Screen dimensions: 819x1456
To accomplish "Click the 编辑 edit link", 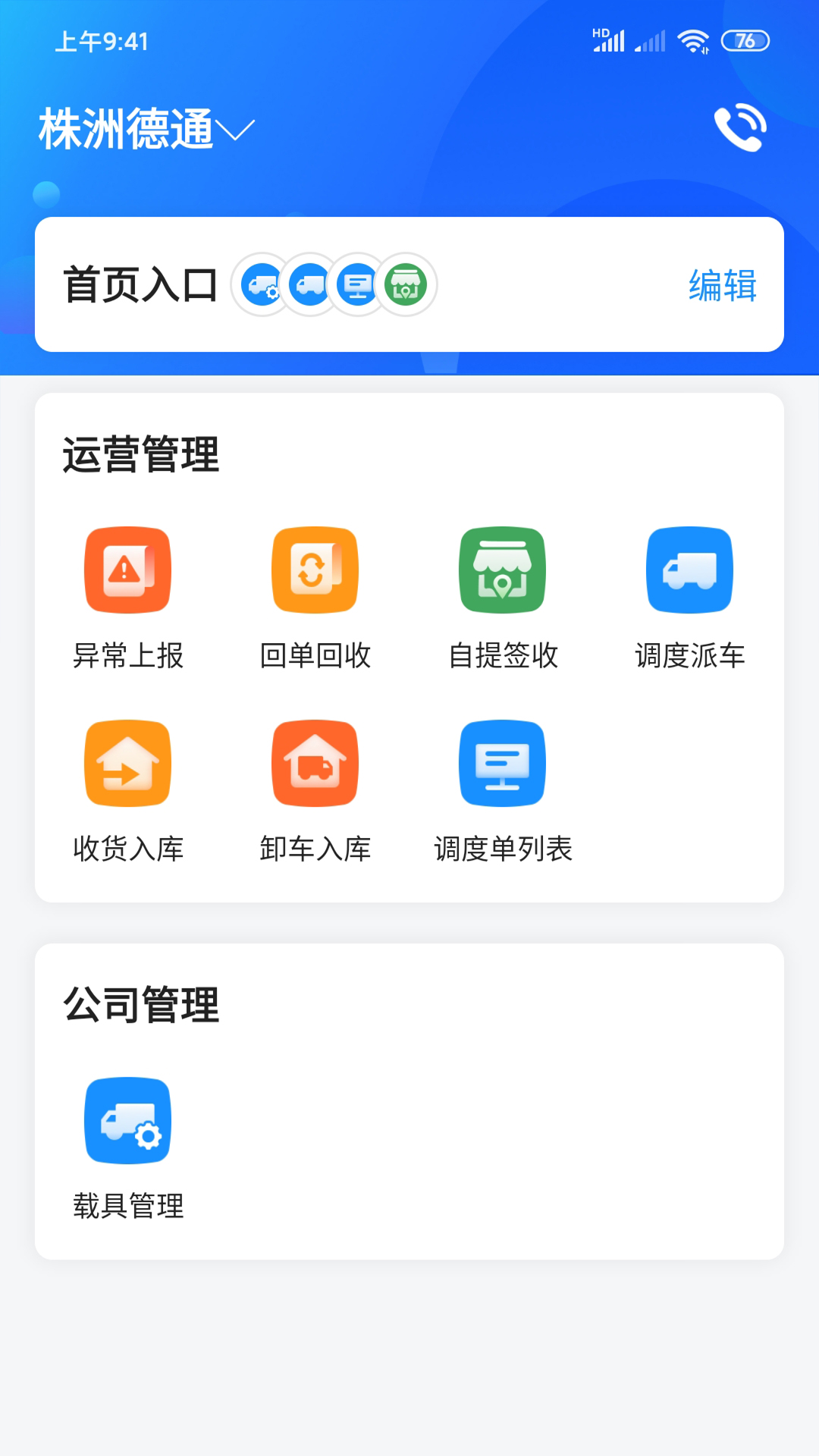I will pyautogui.click(x=721, y=284).
